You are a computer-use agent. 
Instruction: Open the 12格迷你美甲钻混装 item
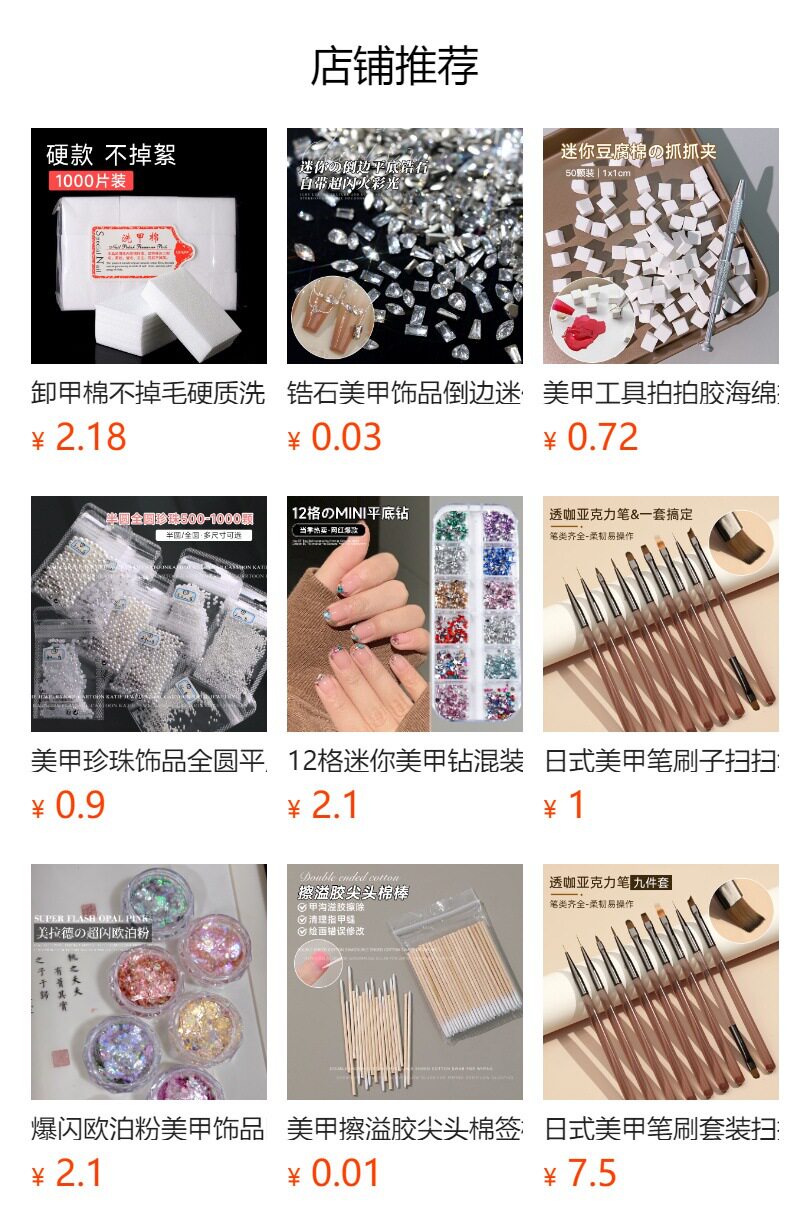coord(404,614)
